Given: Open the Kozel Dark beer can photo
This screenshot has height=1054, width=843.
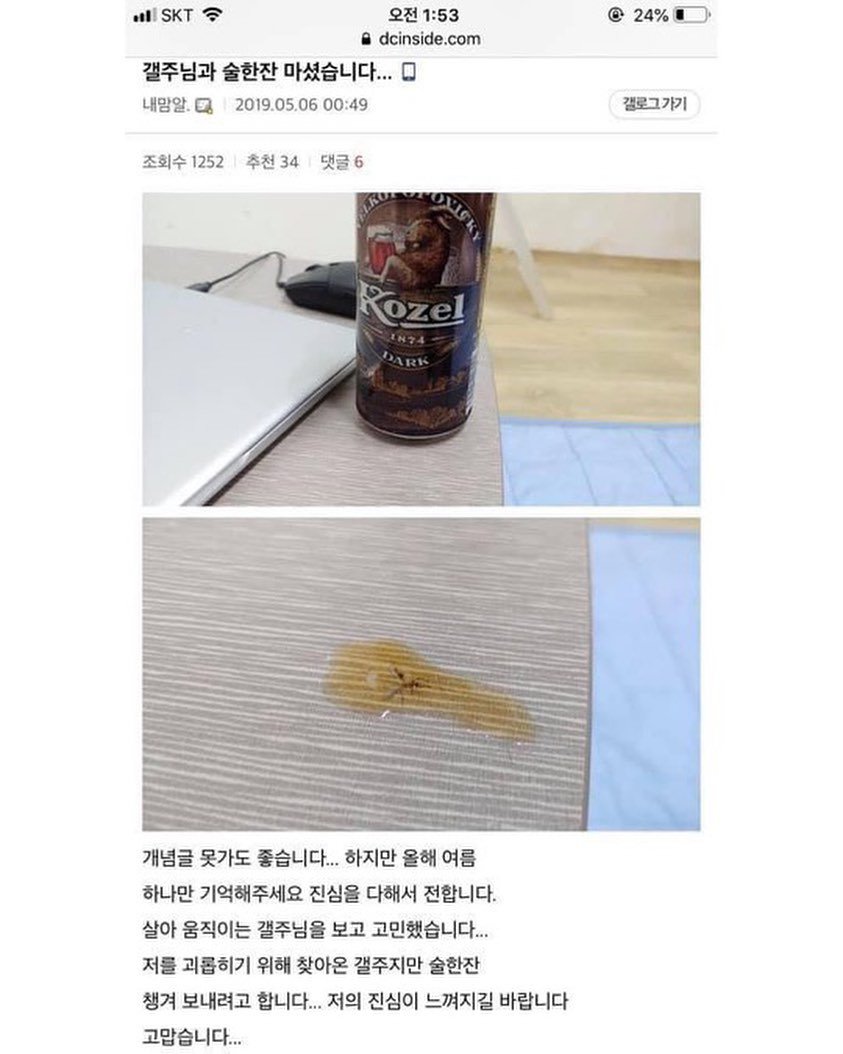Looking at the screenshot, I should [421, 349].
